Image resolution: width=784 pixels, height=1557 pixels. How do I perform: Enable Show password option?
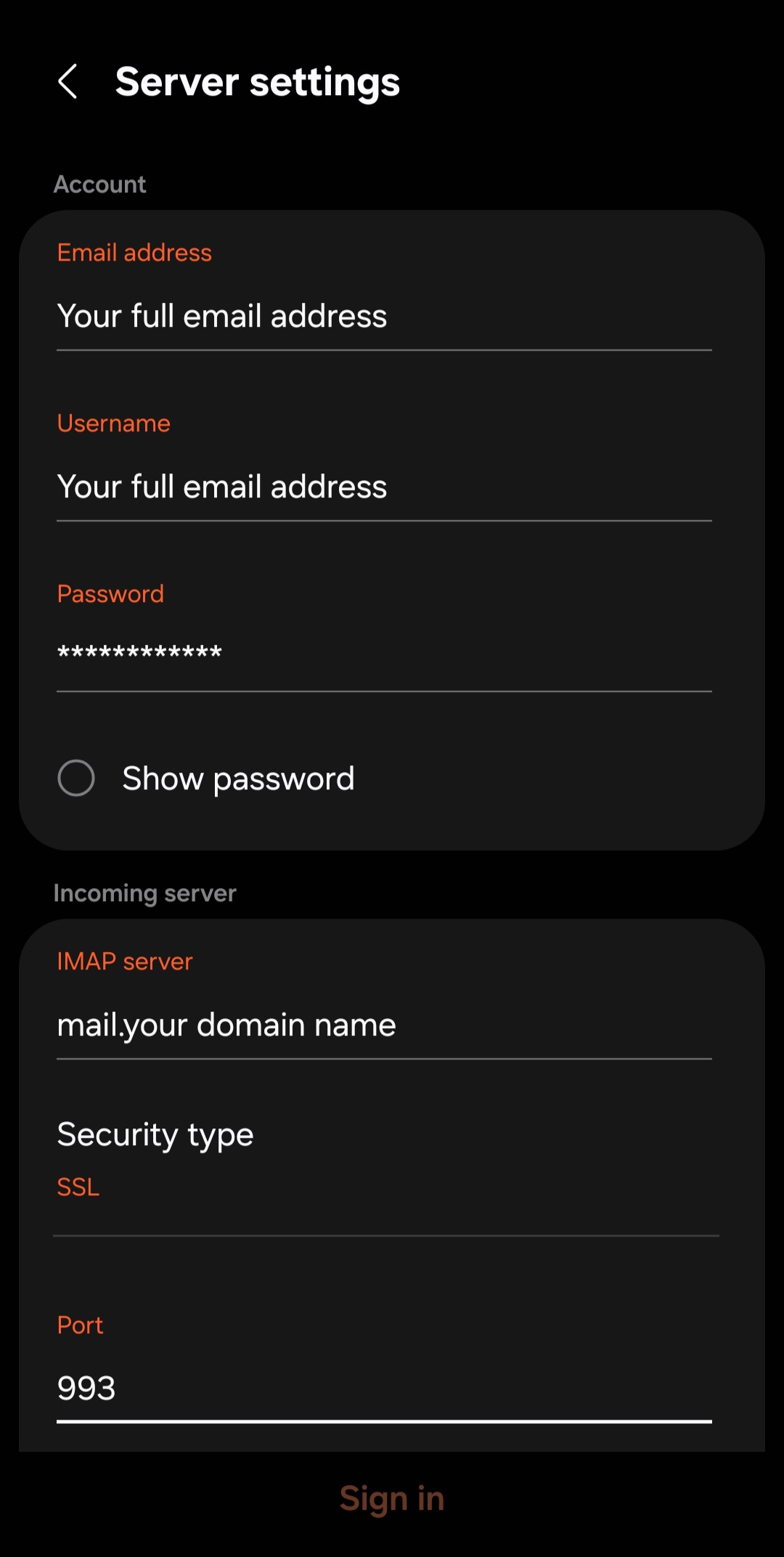[x=76, y=778]
